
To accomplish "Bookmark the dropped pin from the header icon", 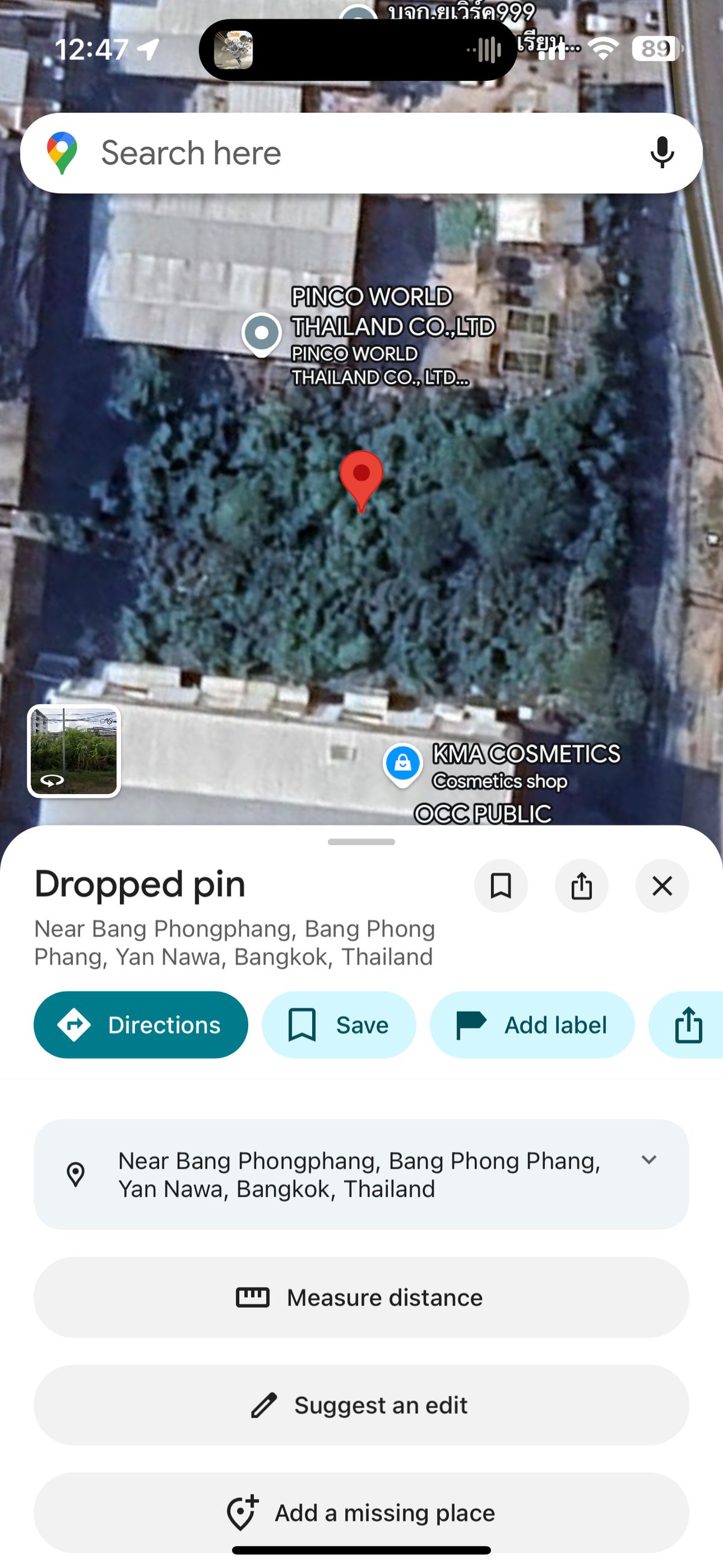I will pos(500,886).
